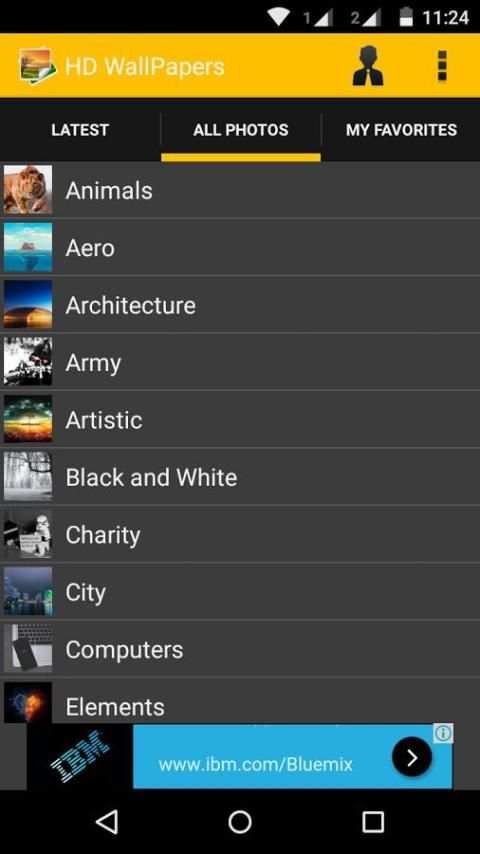Browse Black and White wallpapers
The image size is (480, 854).
tap(240, 477)
